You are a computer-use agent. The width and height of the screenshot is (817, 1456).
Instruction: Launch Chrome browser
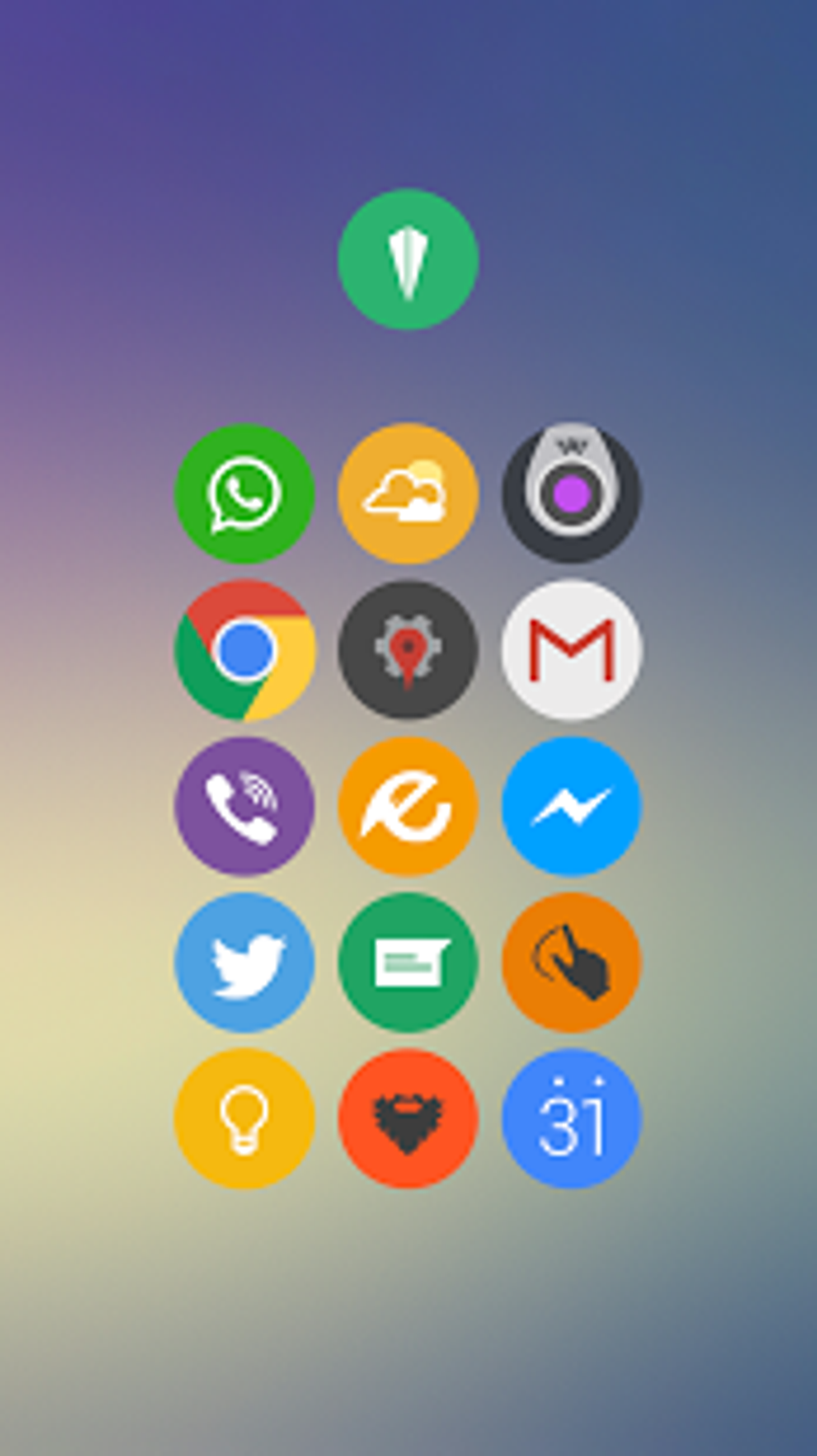[245, 650]
